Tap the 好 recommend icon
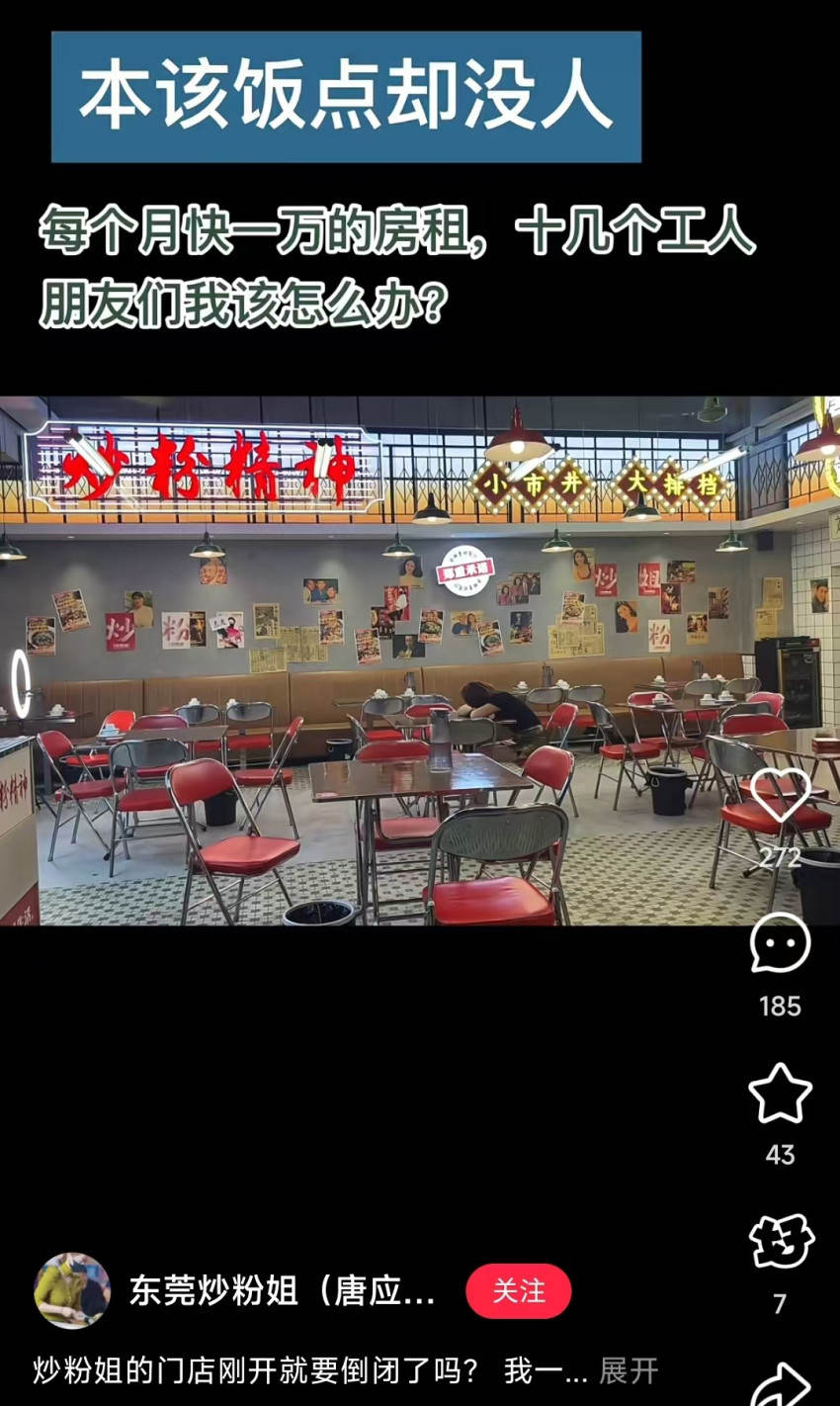The width and height of the screenshot is (840, 1406). [780, 1242]
